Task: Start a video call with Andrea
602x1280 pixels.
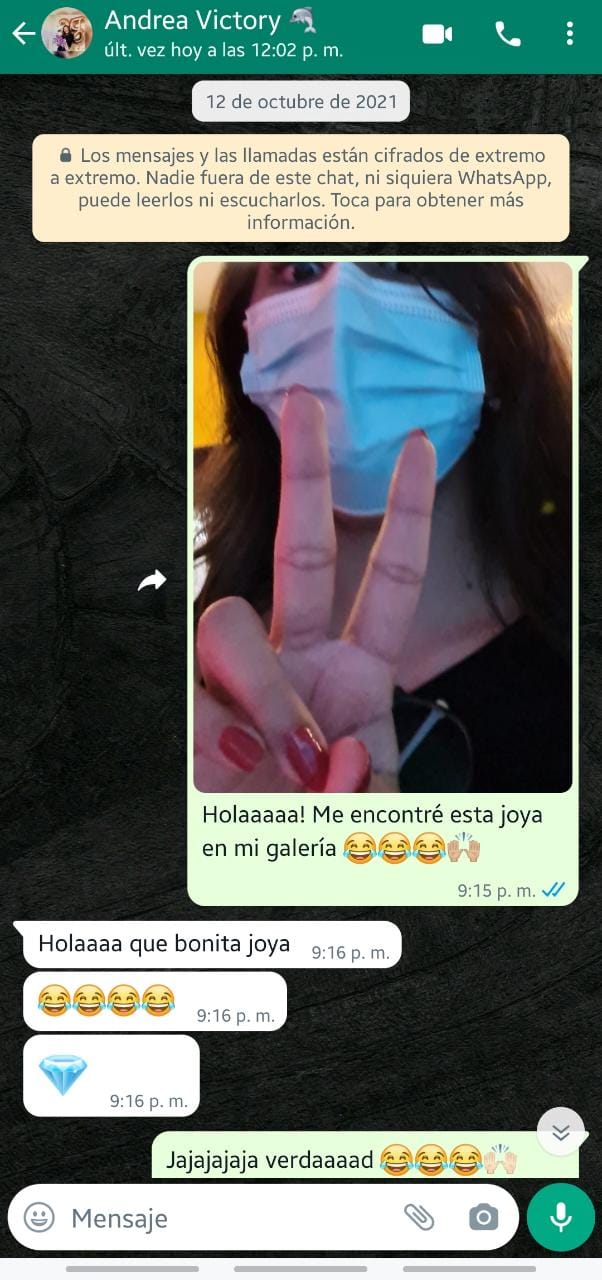Action: 437,34
